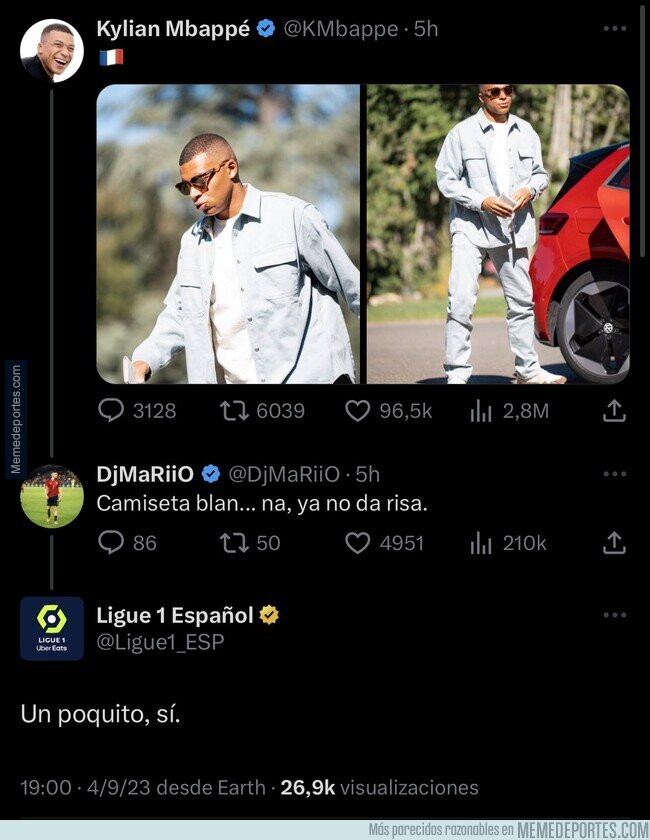Open the overflow menu on Mbappé's tweet
Viewport: 650px width, 840px height.
pos(614,28)
